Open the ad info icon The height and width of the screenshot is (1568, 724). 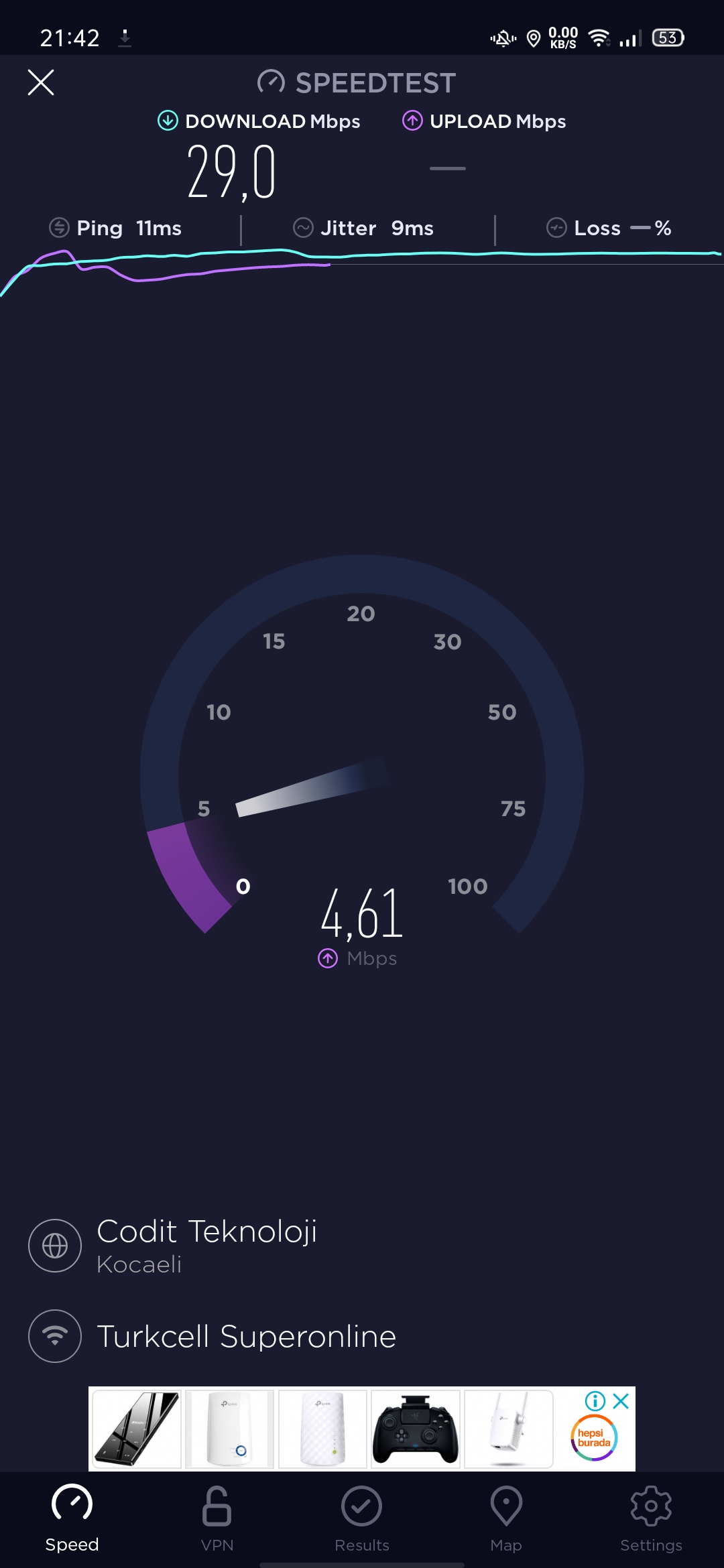tap(595, 1400)
